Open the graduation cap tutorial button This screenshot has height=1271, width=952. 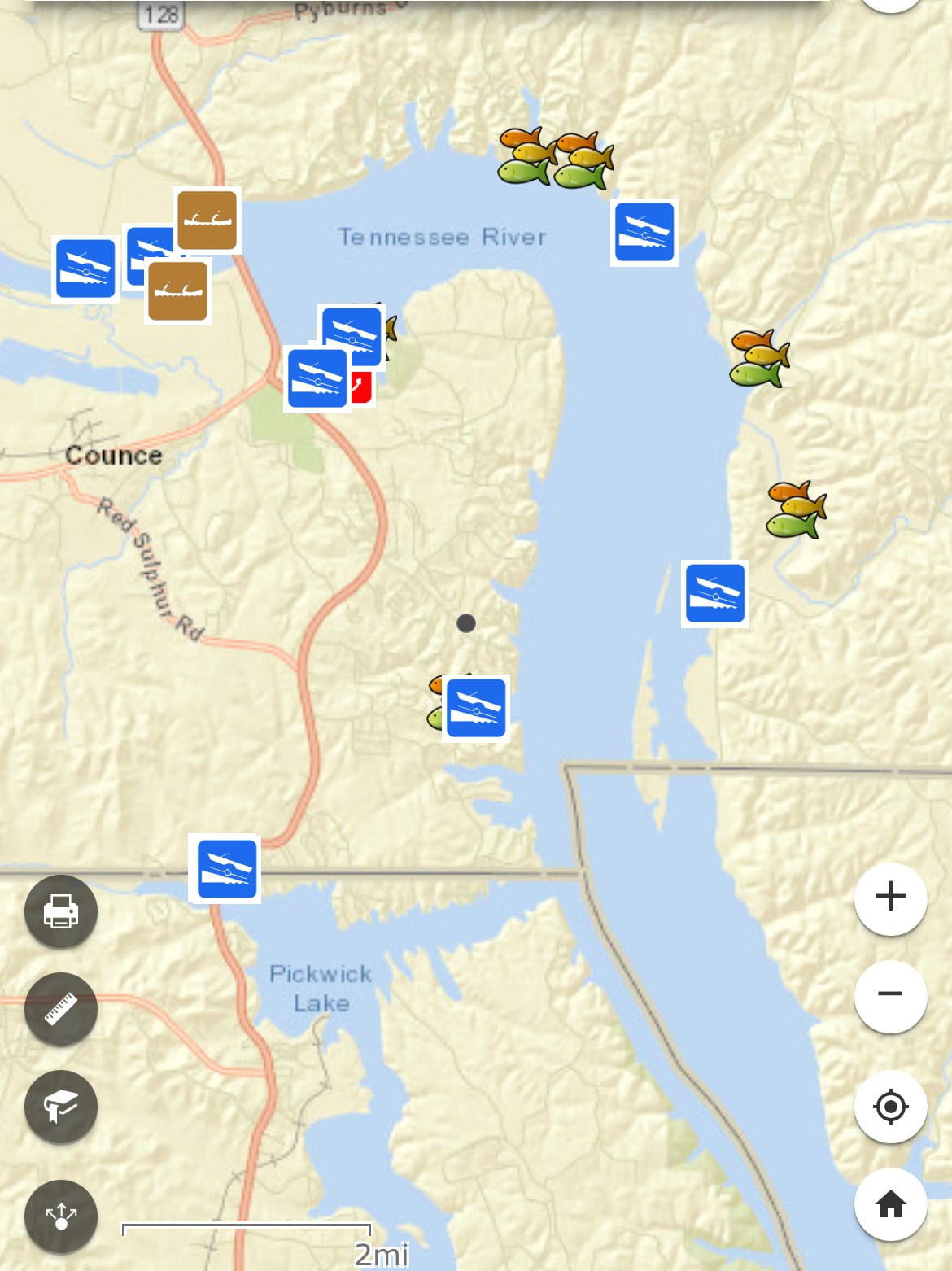click(x=61, y=1107)
